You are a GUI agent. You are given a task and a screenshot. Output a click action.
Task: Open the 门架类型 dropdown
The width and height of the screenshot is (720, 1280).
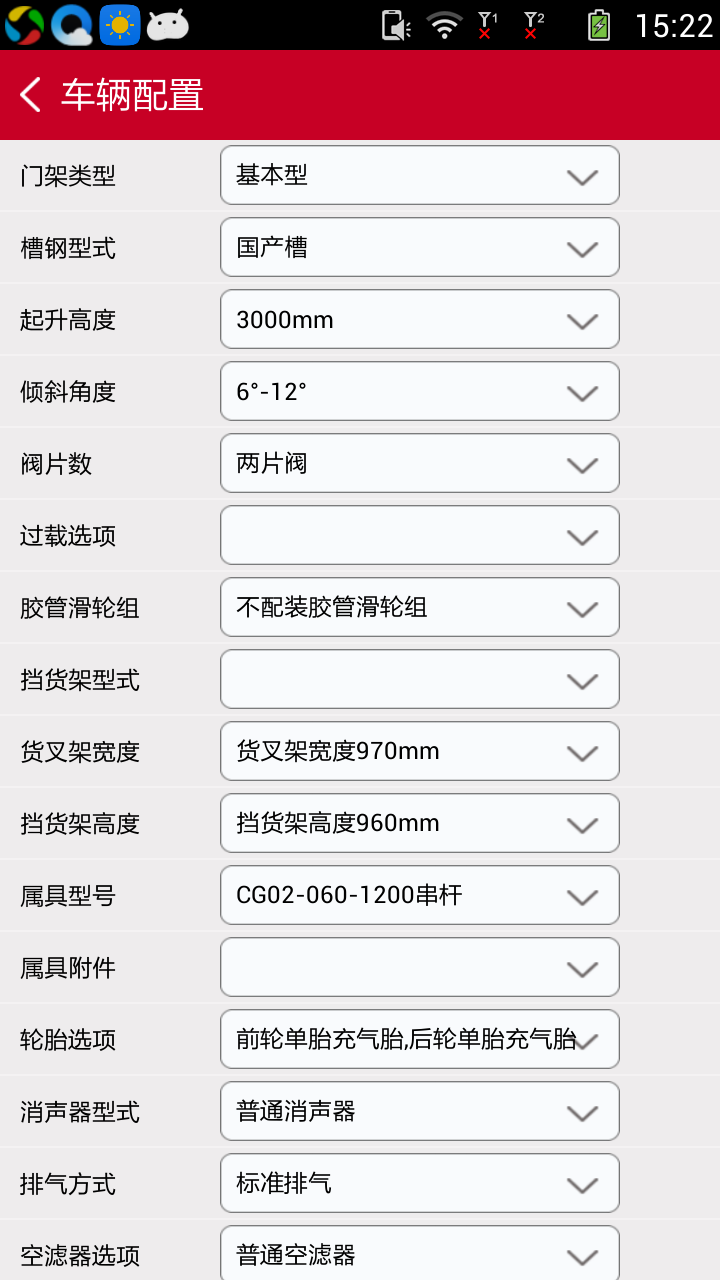(420, 175)
